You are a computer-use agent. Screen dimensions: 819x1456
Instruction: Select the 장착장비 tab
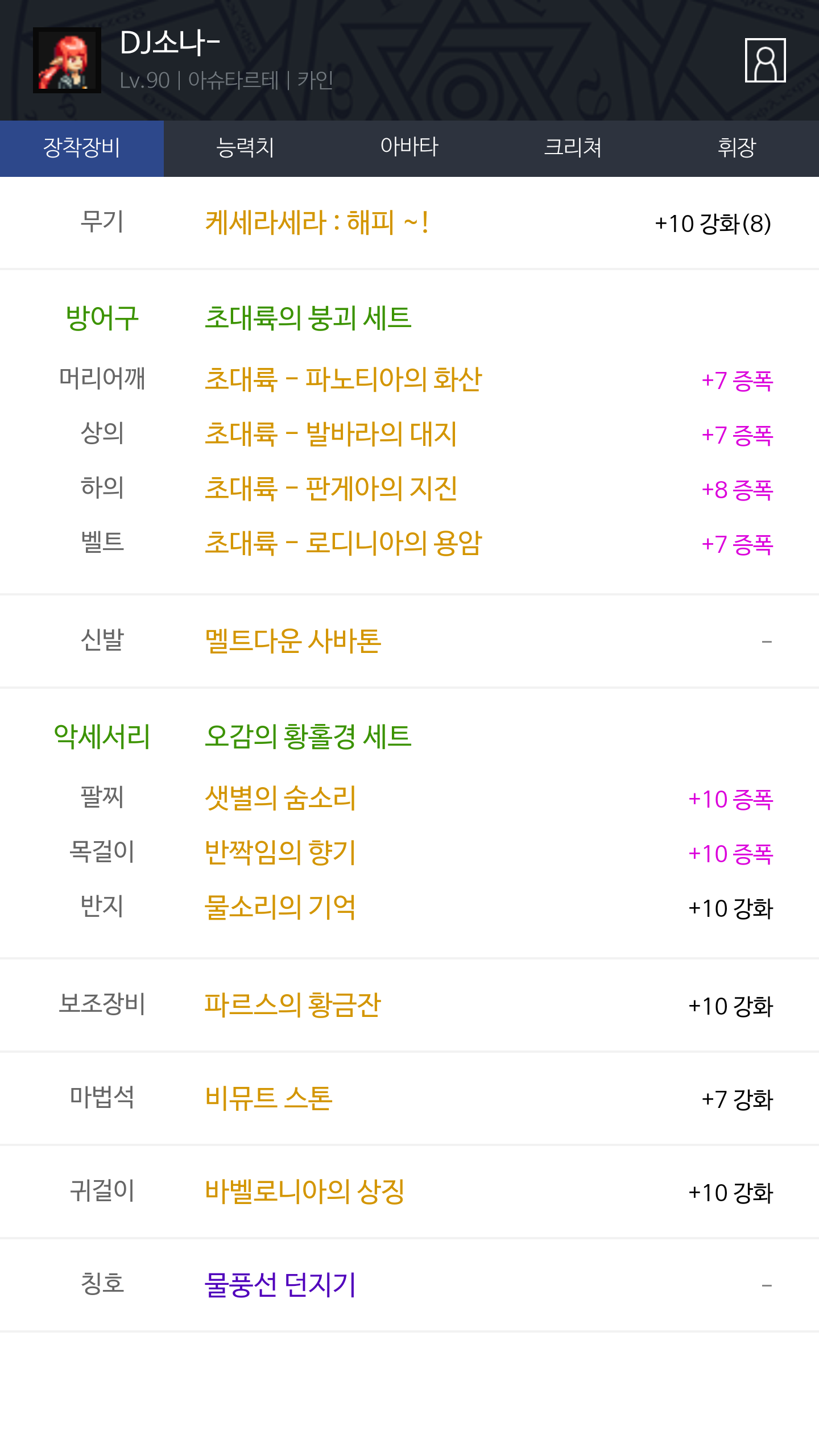coord(82,148)
